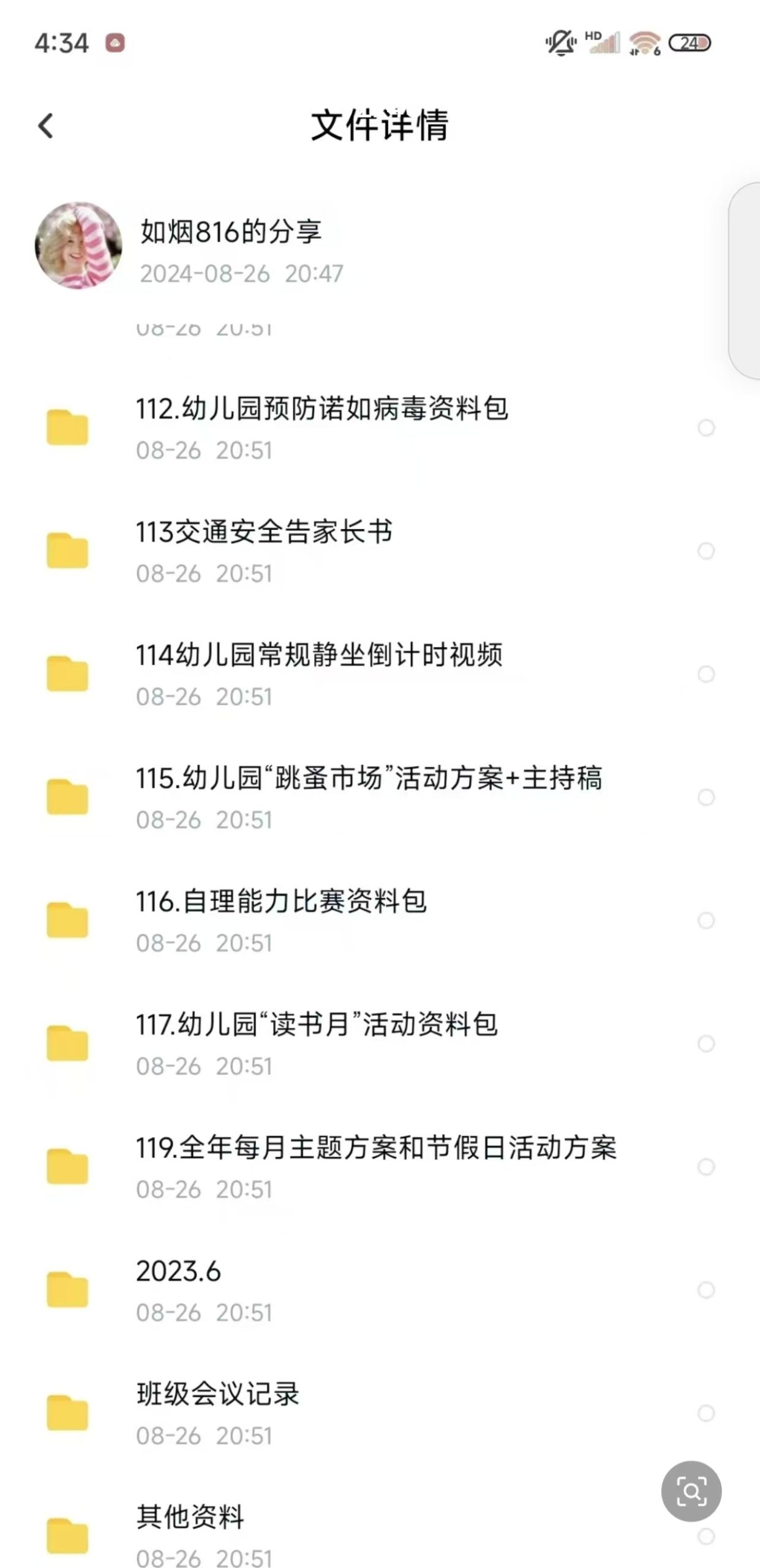Tap the floating screen scan button

[691, 1491]
